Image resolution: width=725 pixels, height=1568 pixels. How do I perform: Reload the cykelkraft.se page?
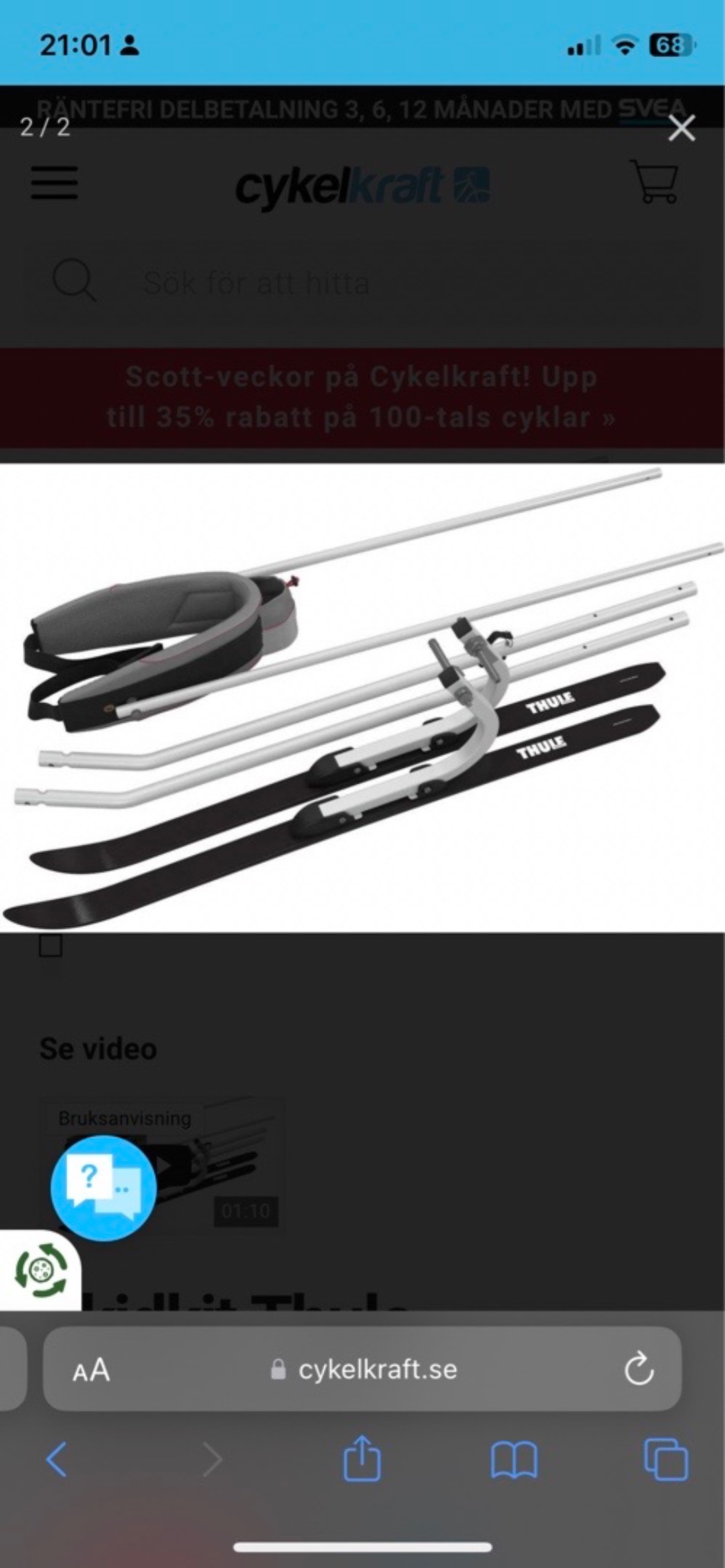coord(638,1369)
